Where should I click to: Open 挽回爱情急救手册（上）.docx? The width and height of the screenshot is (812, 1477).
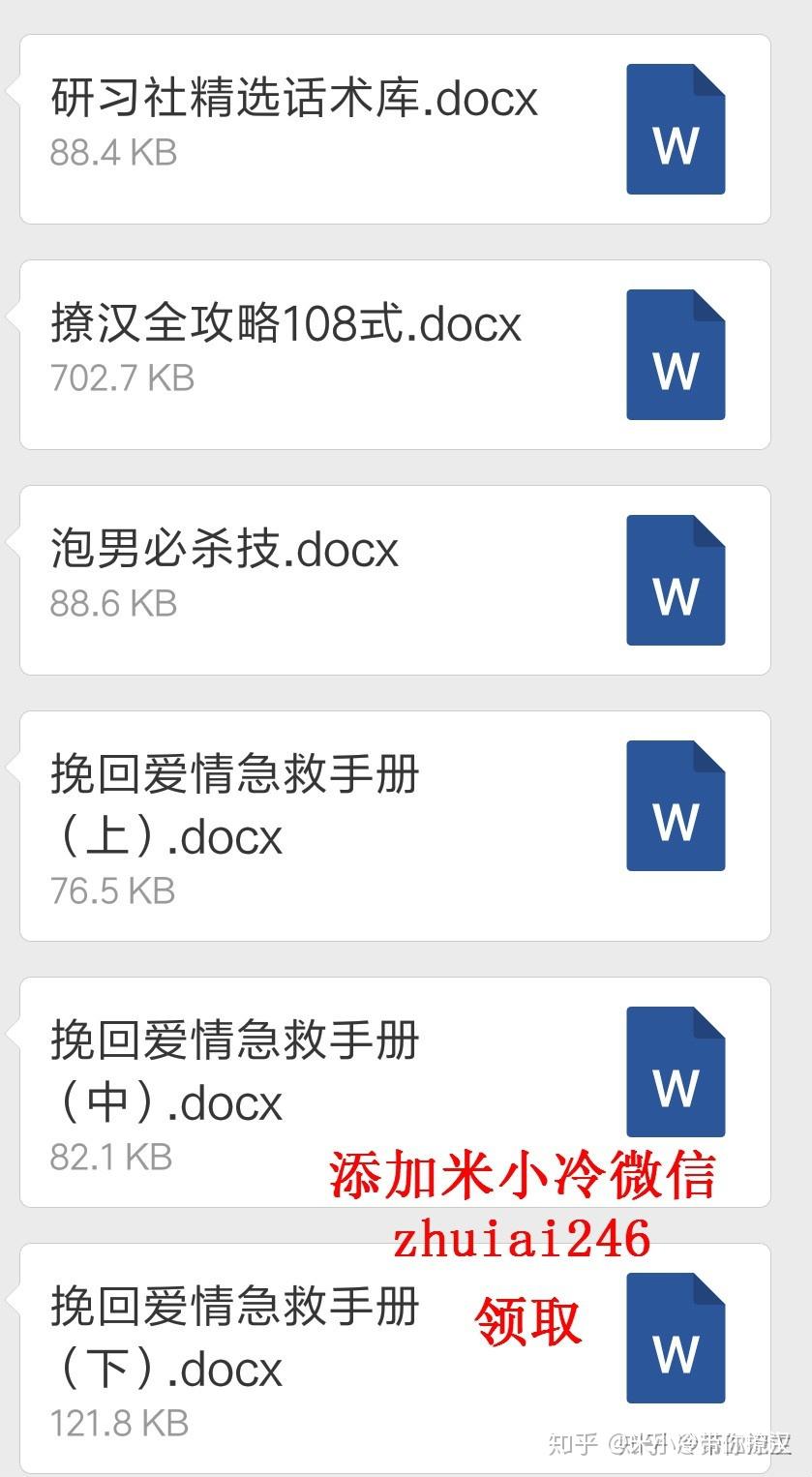pos(395,826)
